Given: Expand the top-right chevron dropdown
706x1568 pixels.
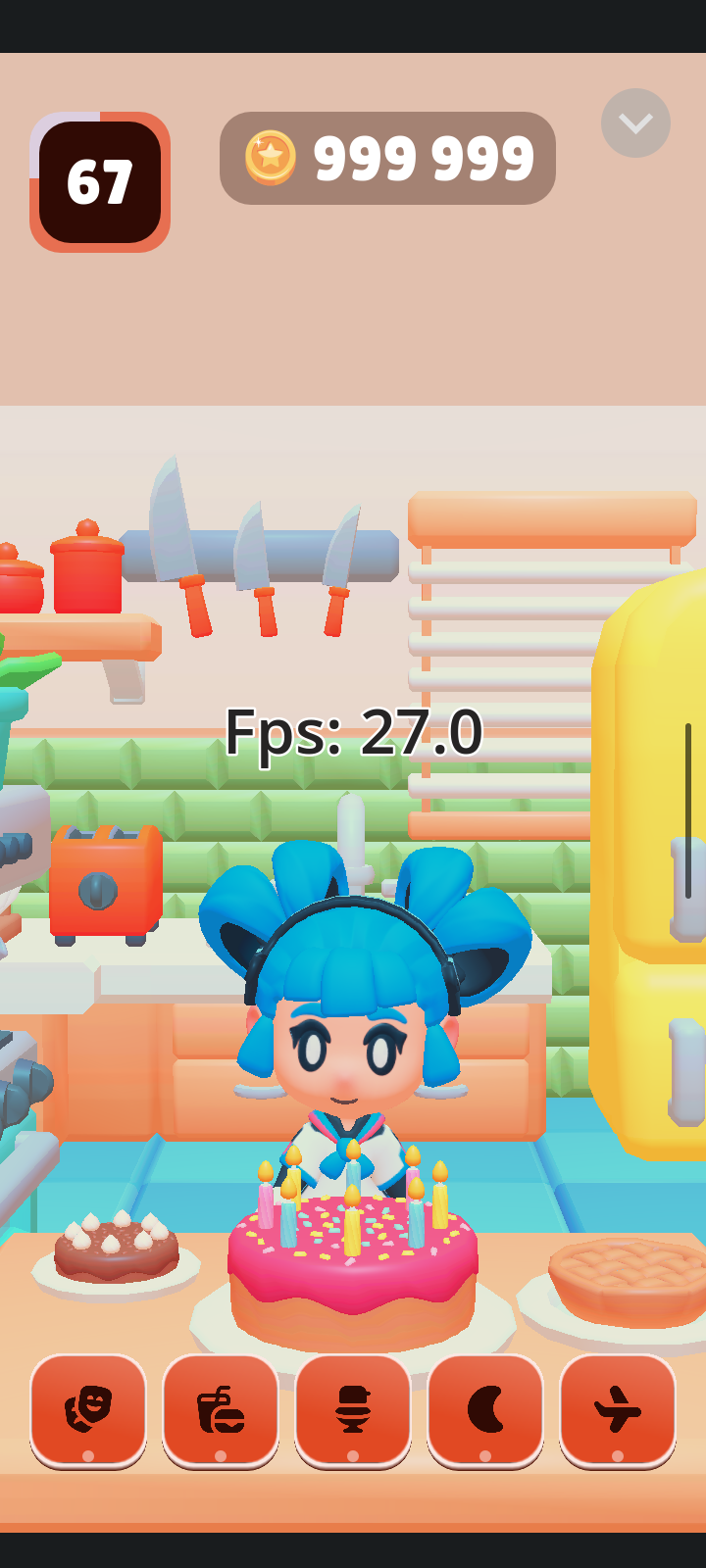Looking at the screenshot, I should click(x=635, y=123).
